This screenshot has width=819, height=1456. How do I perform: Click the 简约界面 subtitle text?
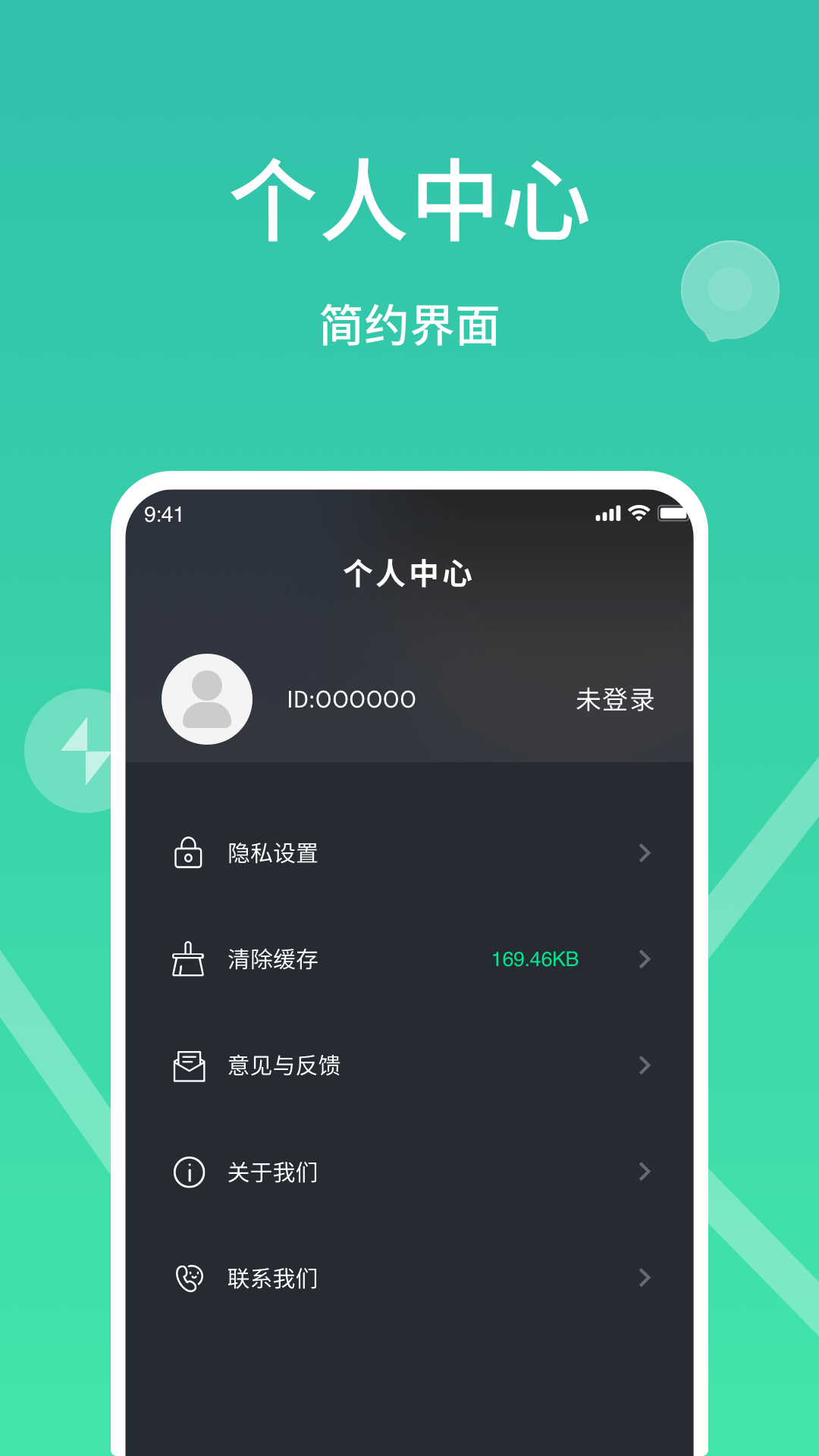[409, 322]
